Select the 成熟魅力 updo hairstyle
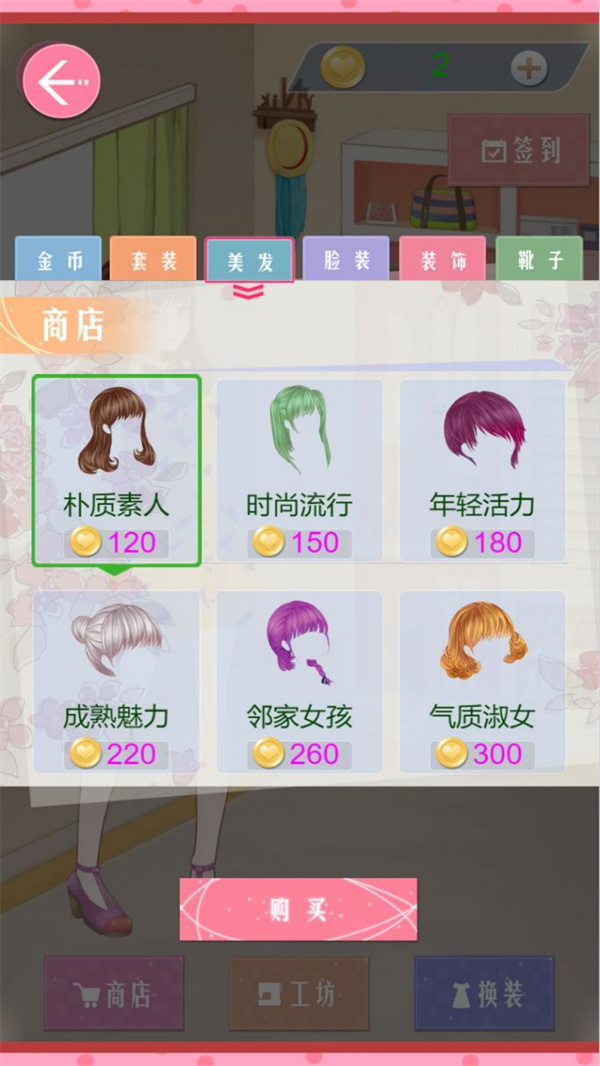Screen dimensions: 600x1066 pyautogui.click(x=116, y=682)
